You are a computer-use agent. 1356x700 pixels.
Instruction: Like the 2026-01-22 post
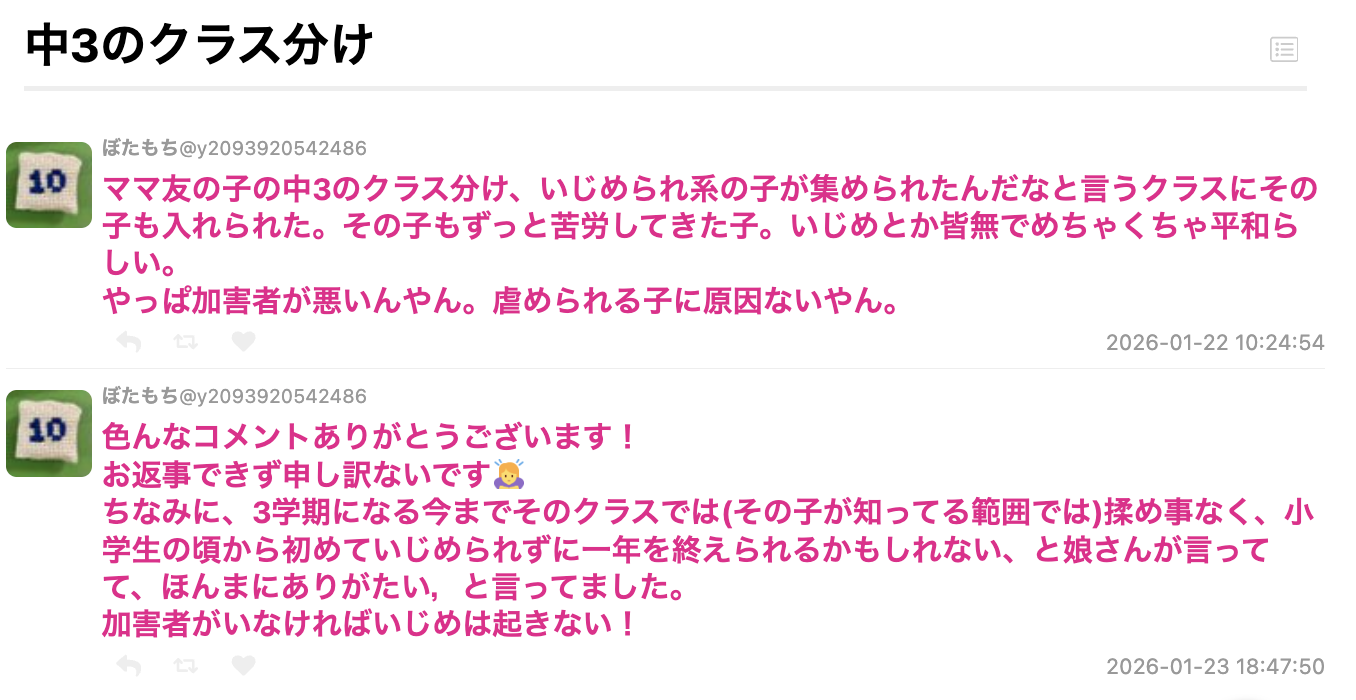tap(243, 342)
